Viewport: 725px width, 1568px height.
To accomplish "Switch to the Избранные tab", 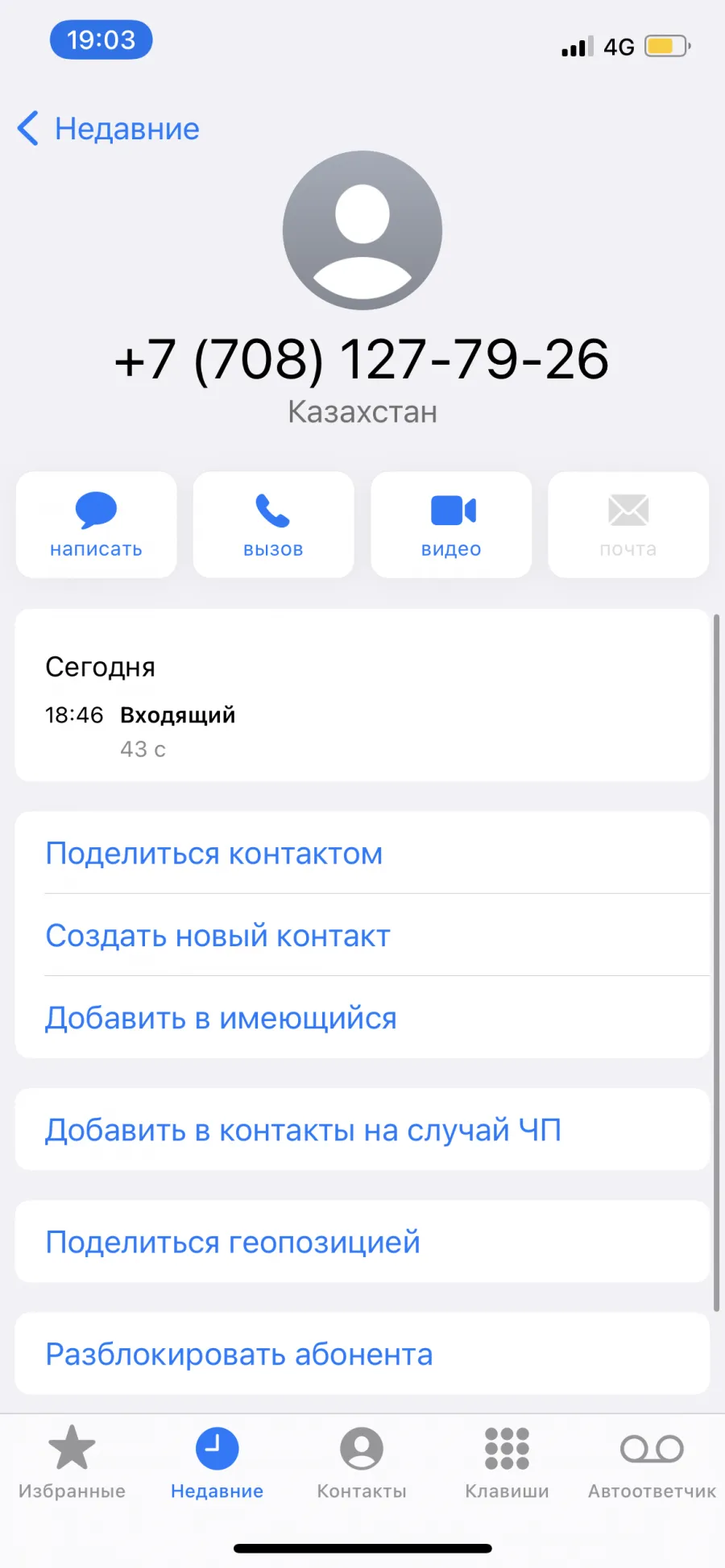I will pyautogui.click(x=72, y=1463).
